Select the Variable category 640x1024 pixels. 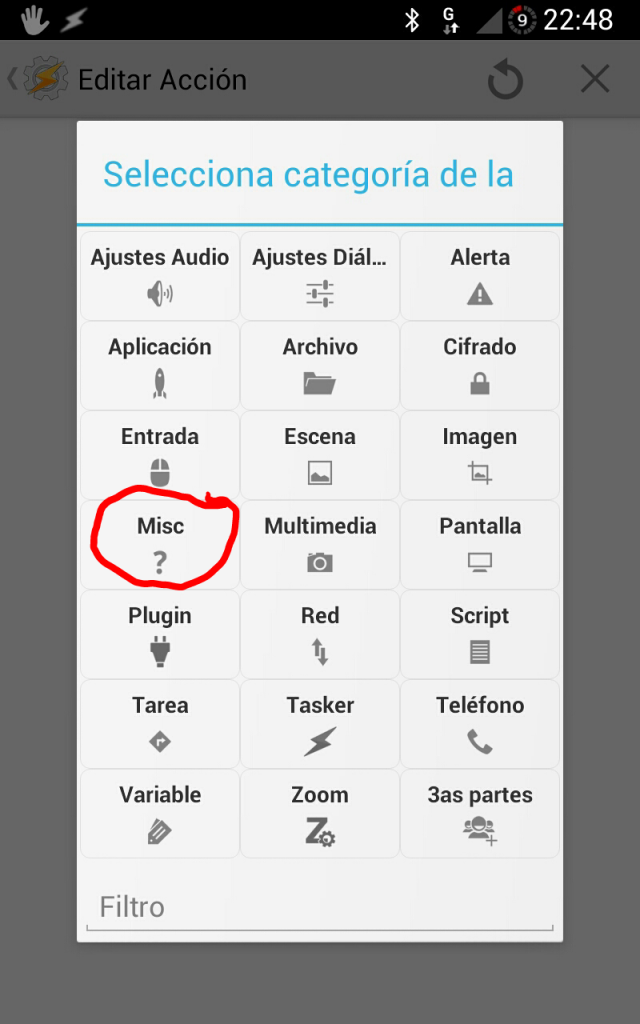click(160, 813)
